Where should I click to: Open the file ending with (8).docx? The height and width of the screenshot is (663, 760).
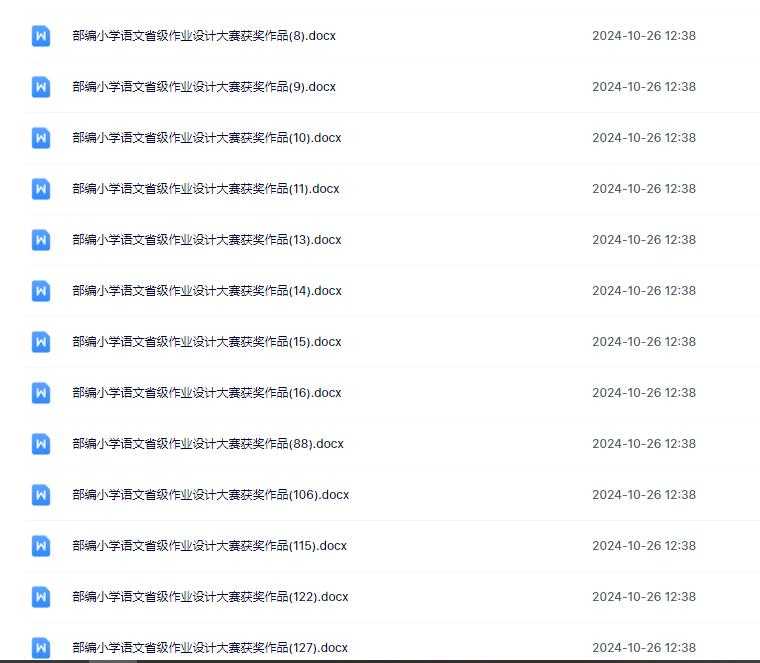tap(204, 36)
